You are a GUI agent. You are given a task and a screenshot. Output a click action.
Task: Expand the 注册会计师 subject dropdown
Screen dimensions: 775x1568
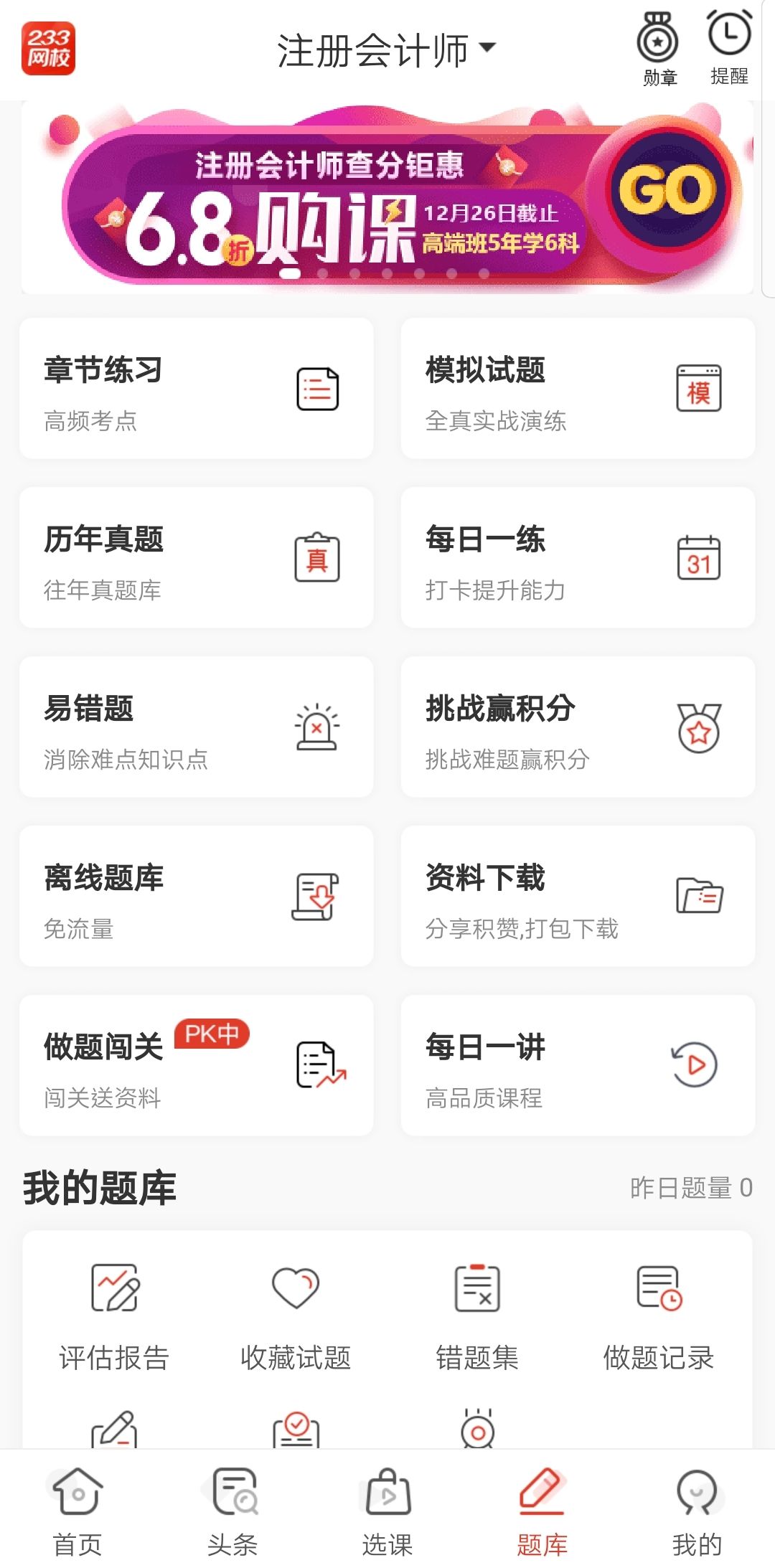coord(386,50)
